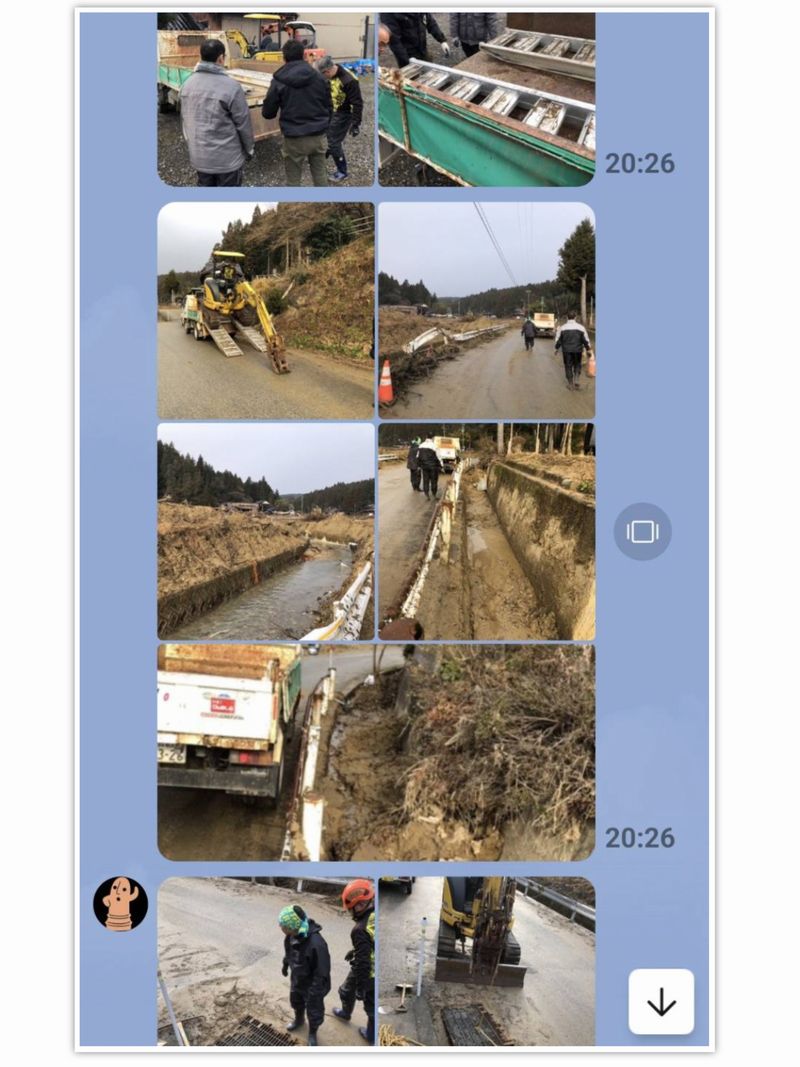Open photo of three men behind truck
Viewport: 800px width, 1067px height.
[265, 100]
